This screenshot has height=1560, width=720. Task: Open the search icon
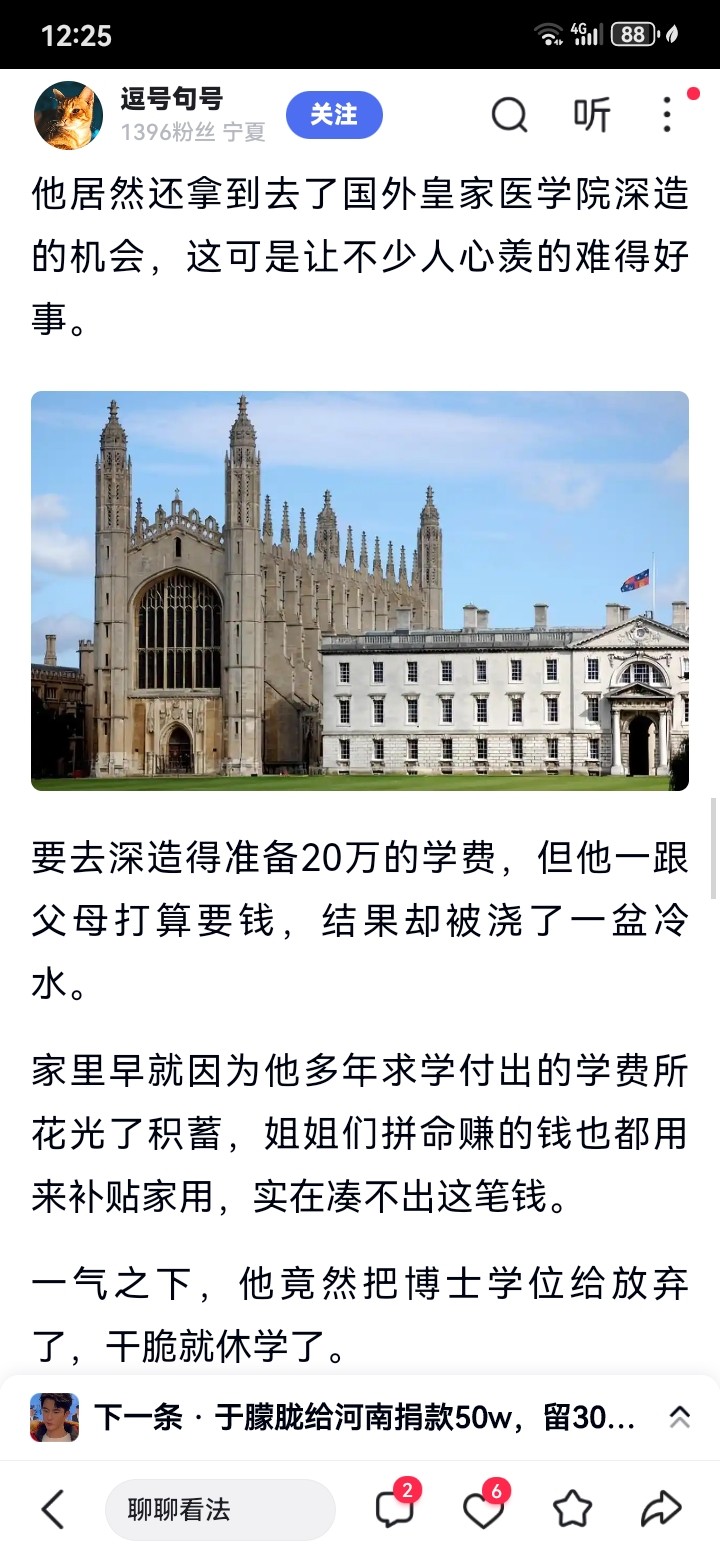509,116
